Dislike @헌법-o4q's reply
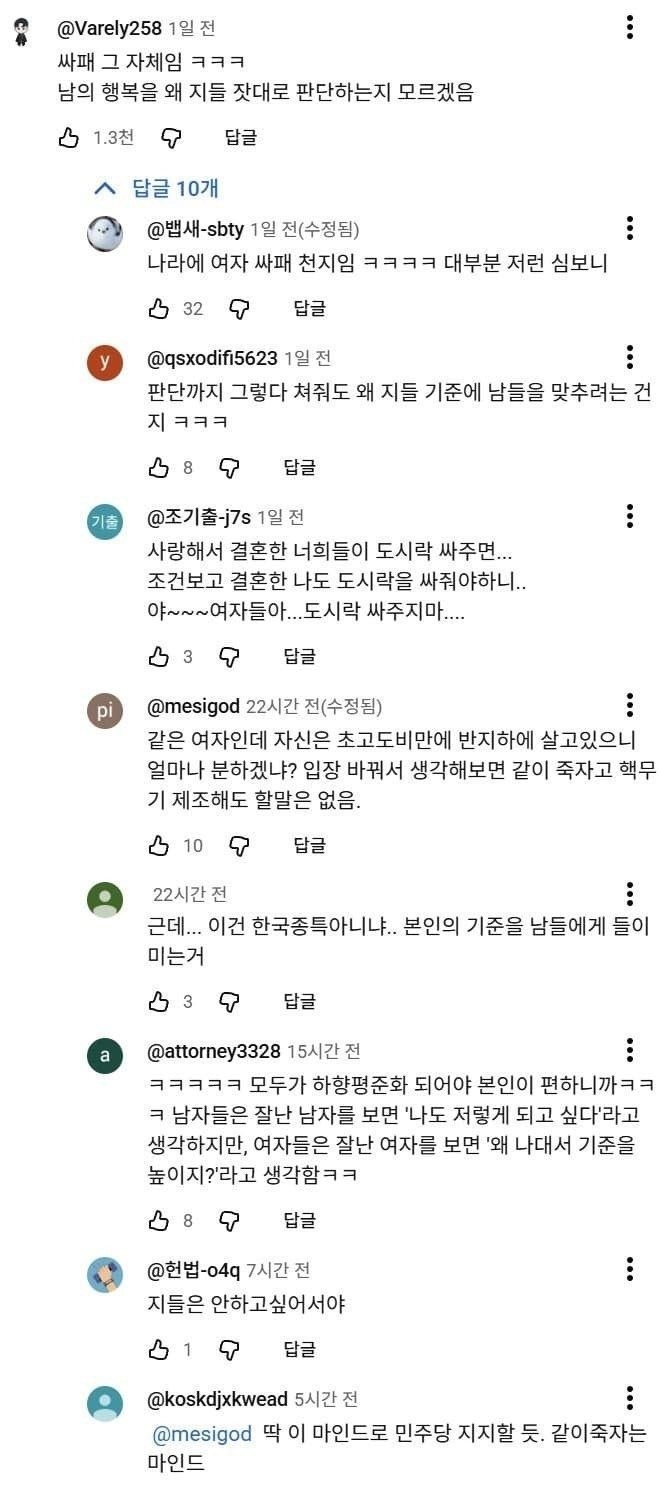Image resolution: width=661 pixels, height=1485 pixels. click(x=230, y=1349)
